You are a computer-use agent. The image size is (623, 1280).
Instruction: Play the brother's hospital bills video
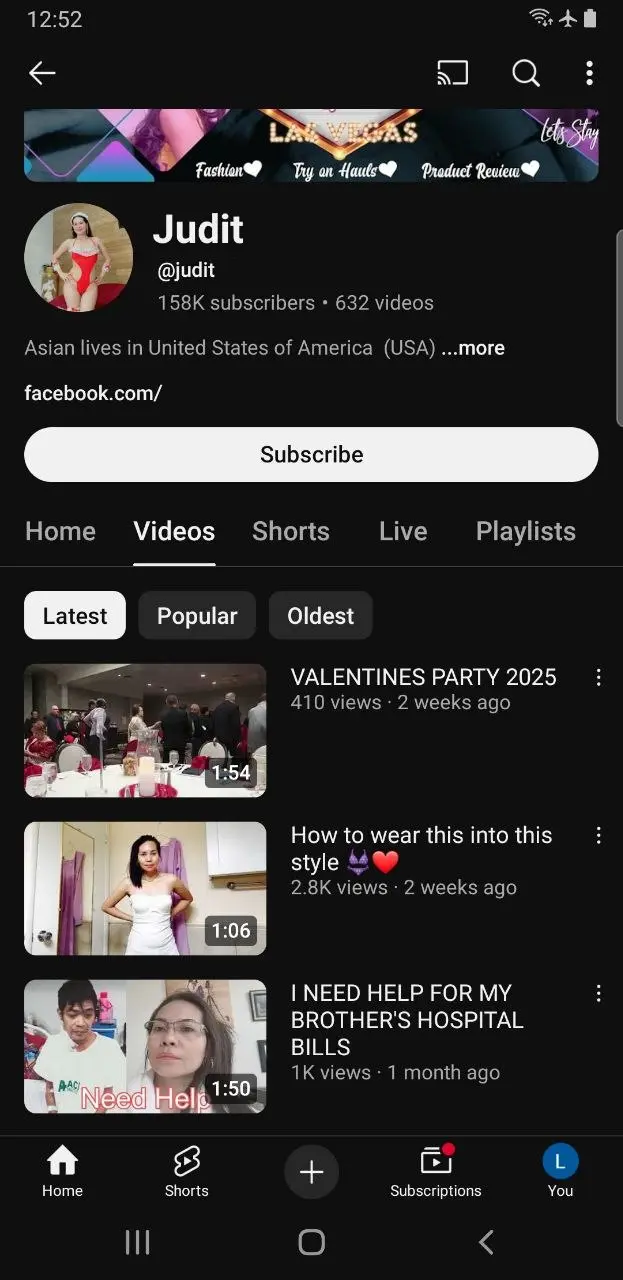(145, 1046)
